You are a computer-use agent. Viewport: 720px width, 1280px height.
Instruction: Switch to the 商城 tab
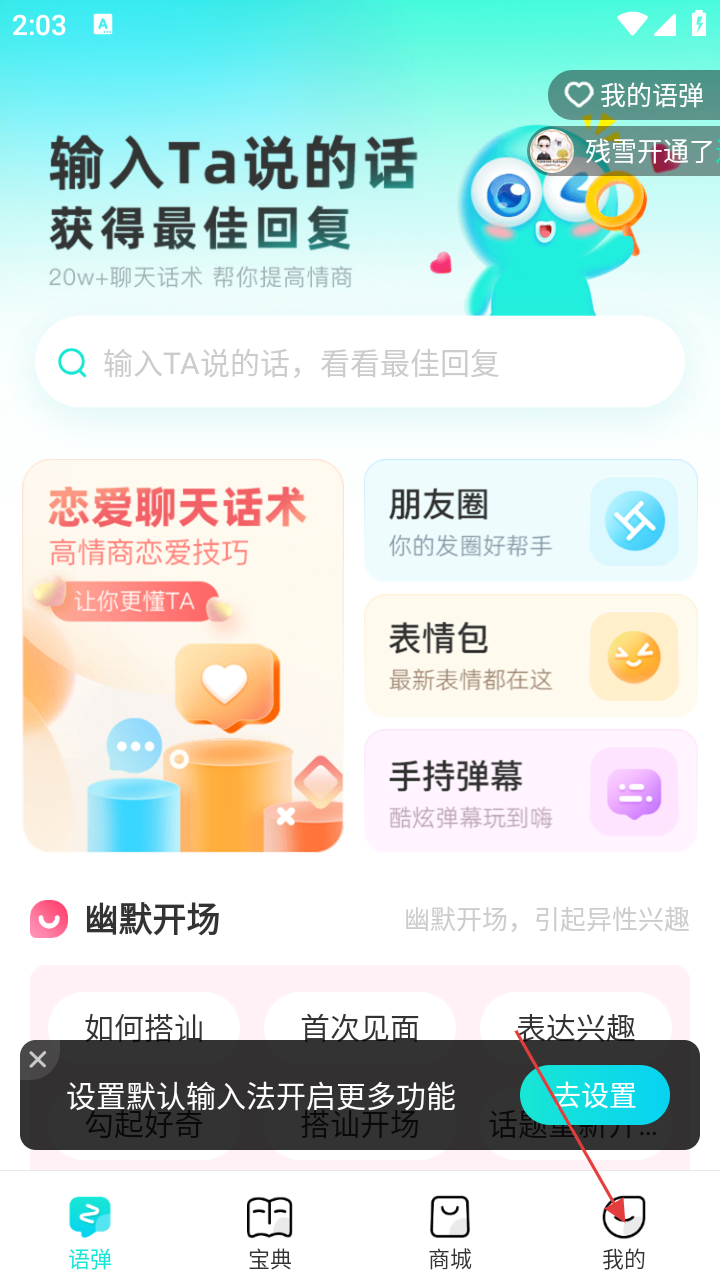click(x=450, y=1233)
